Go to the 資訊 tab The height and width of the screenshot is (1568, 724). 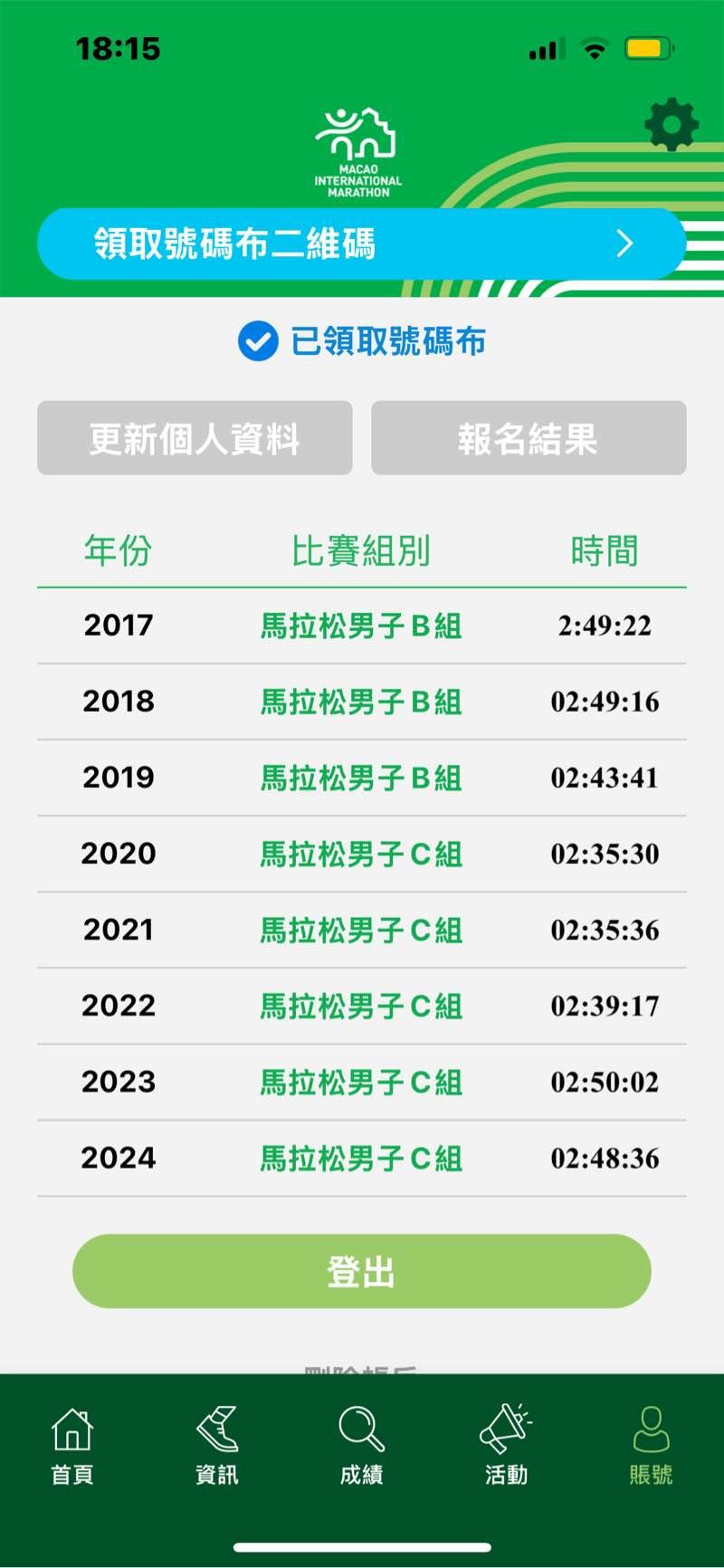tap(217, 1446)
